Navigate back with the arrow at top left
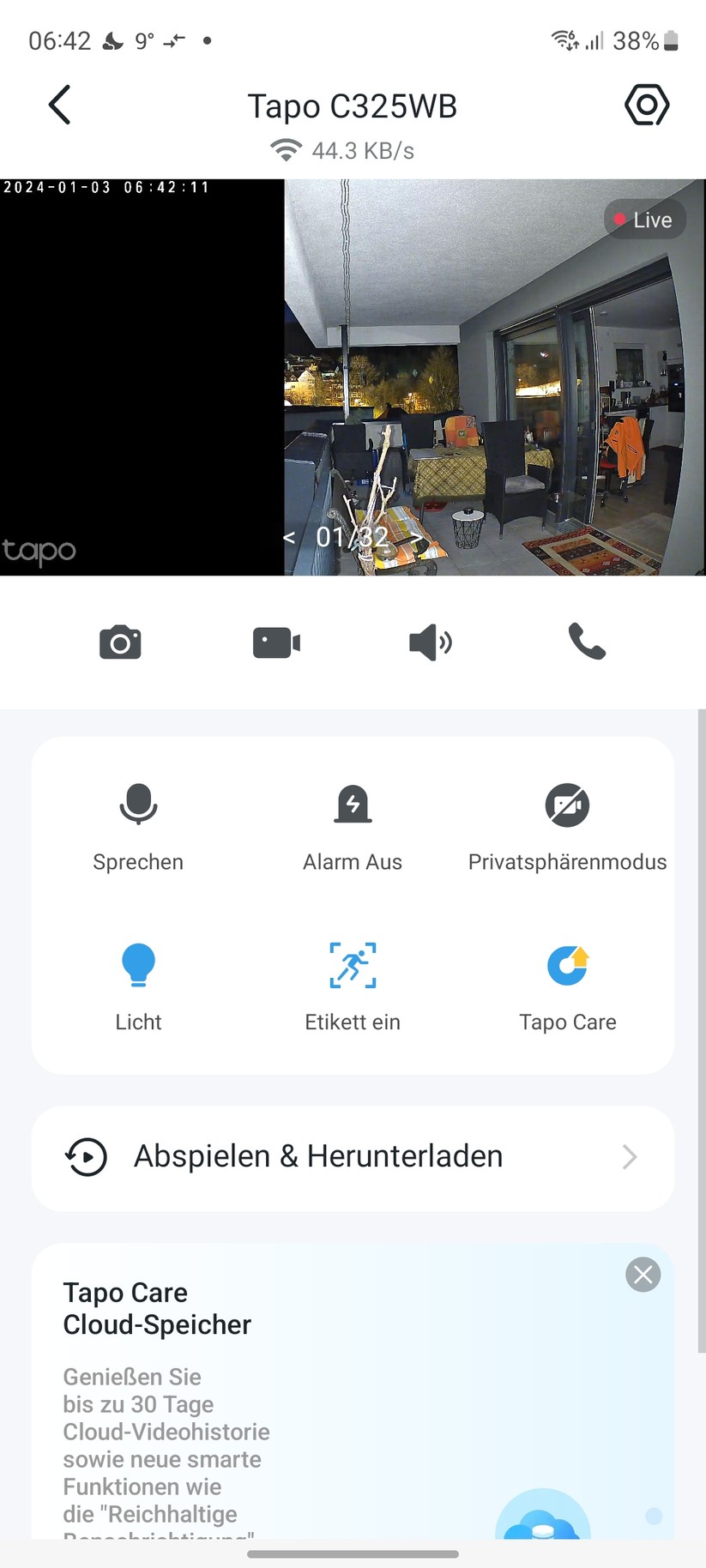The width and height of the screenshot is (706, 1568). pos(58,105)
